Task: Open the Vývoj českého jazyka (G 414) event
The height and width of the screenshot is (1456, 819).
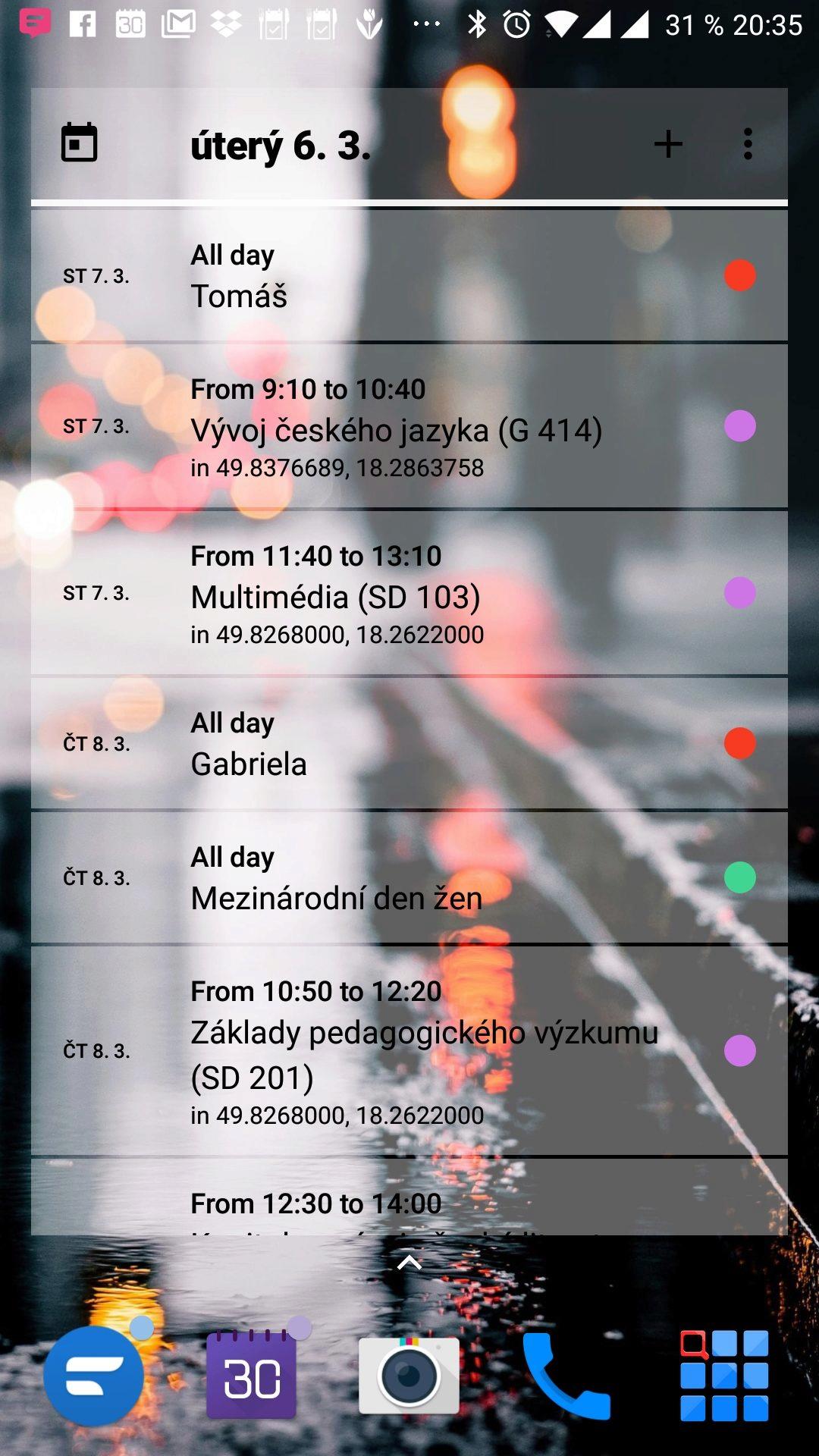Action: point(409,426)
